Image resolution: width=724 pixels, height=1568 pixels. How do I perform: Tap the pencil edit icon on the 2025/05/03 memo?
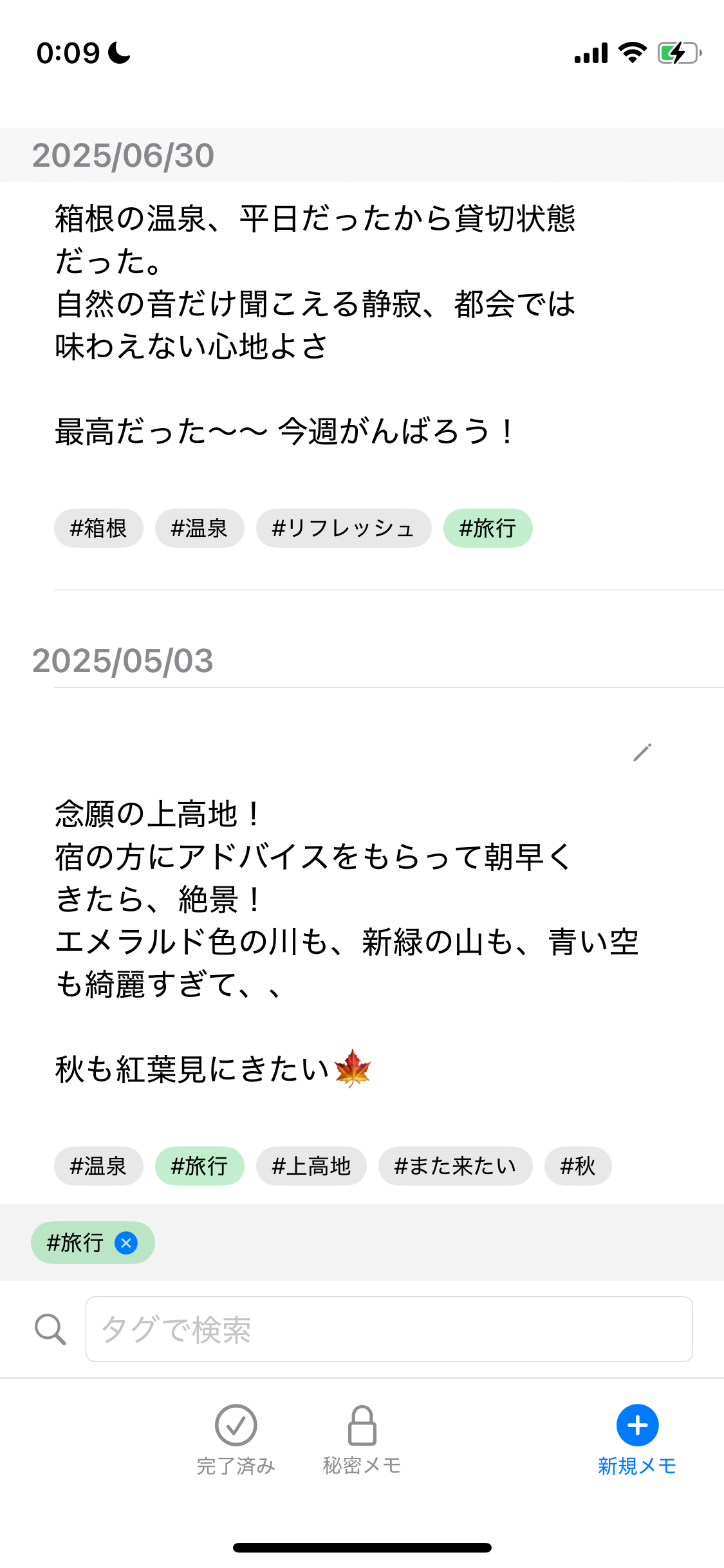(x=641, y=754)
